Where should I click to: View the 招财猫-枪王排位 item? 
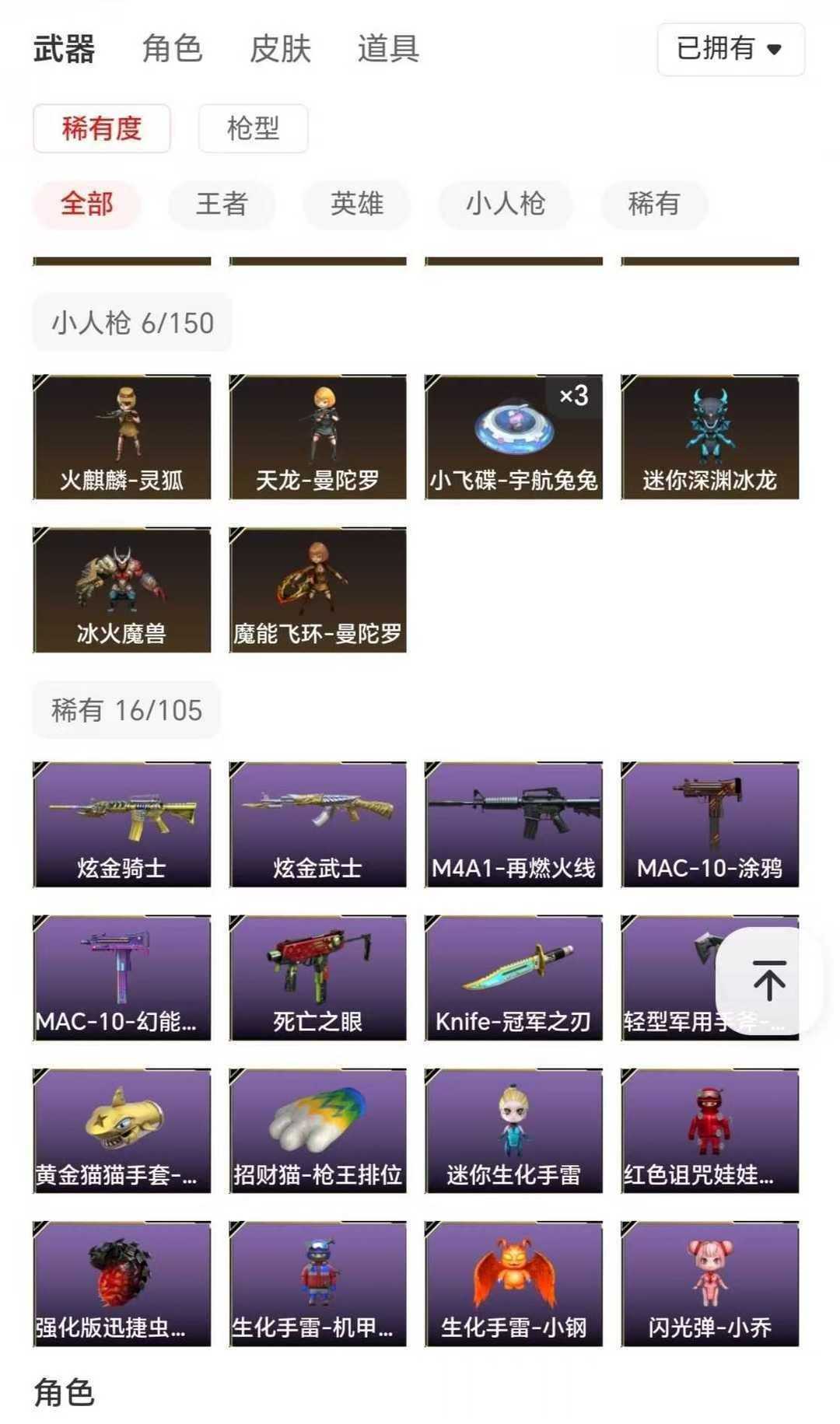317,1130
